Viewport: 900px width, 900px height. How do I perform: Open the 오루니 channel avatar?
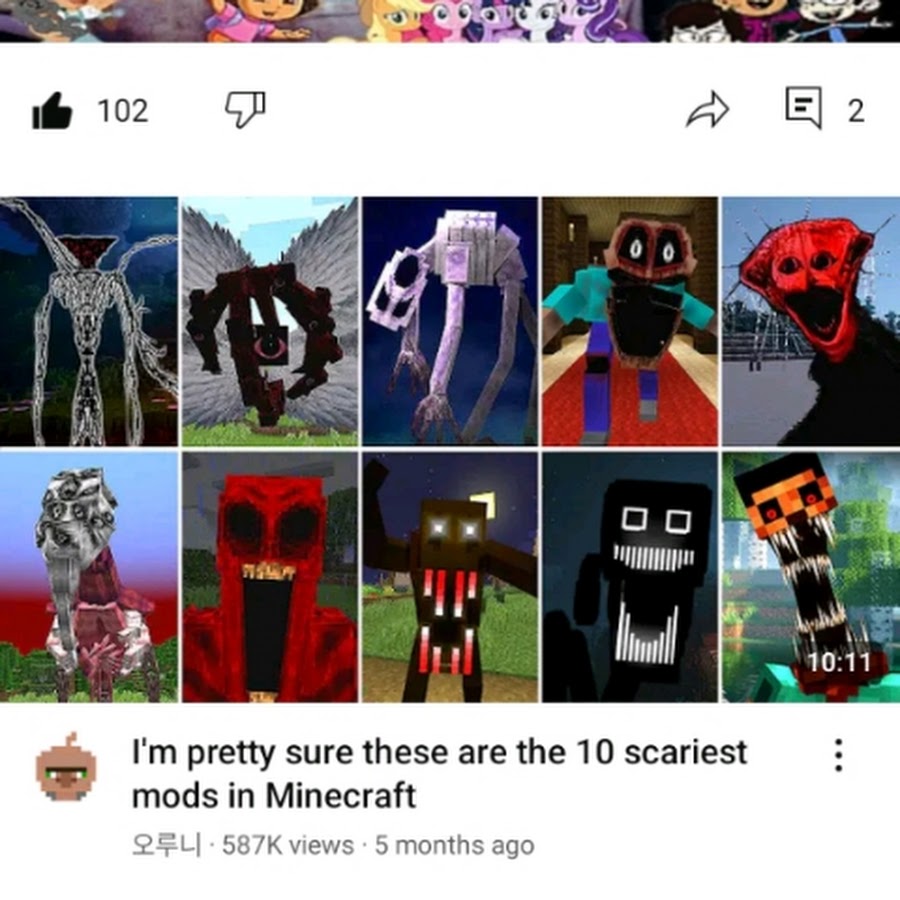tap(66, 771)
